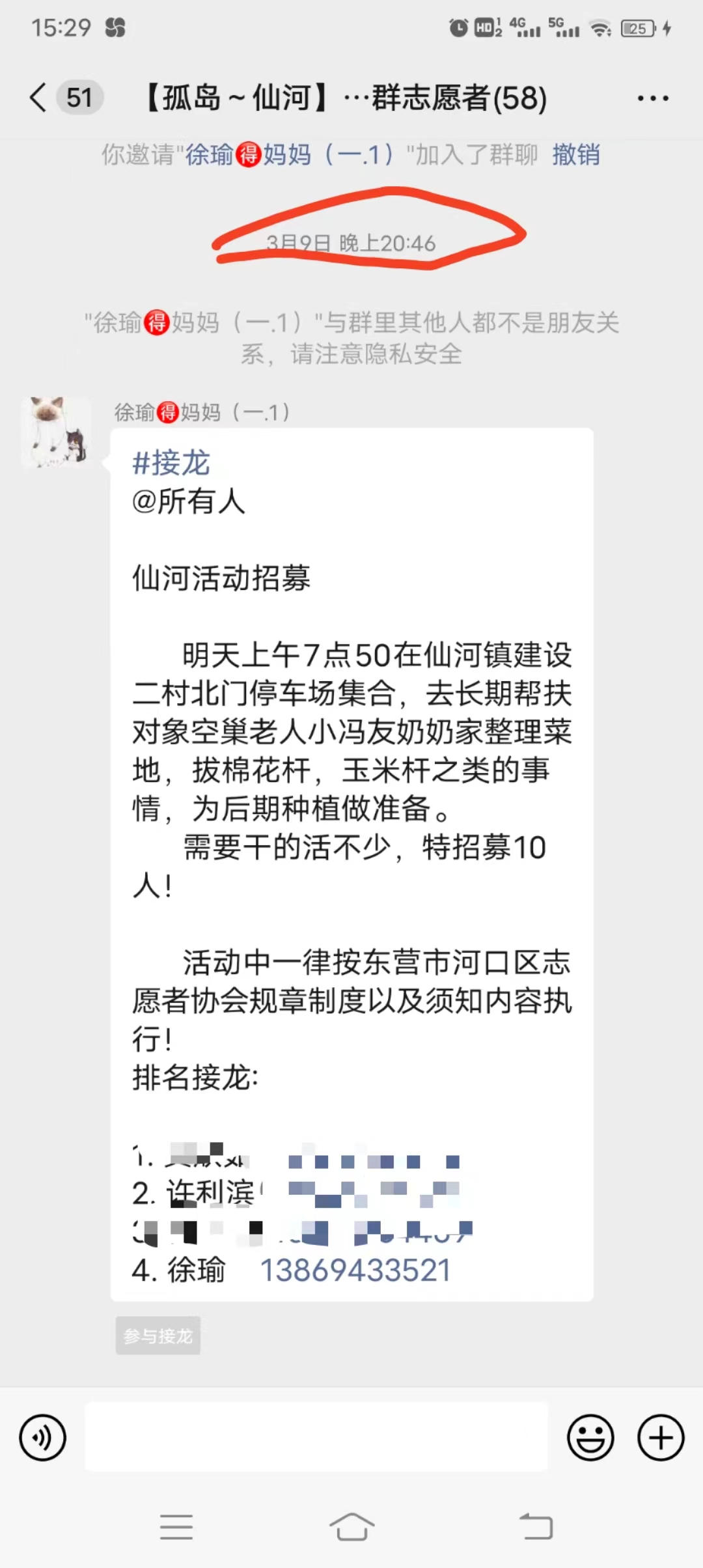Open system recent apps menu
703x1568 pixels.
[176, 1526]
